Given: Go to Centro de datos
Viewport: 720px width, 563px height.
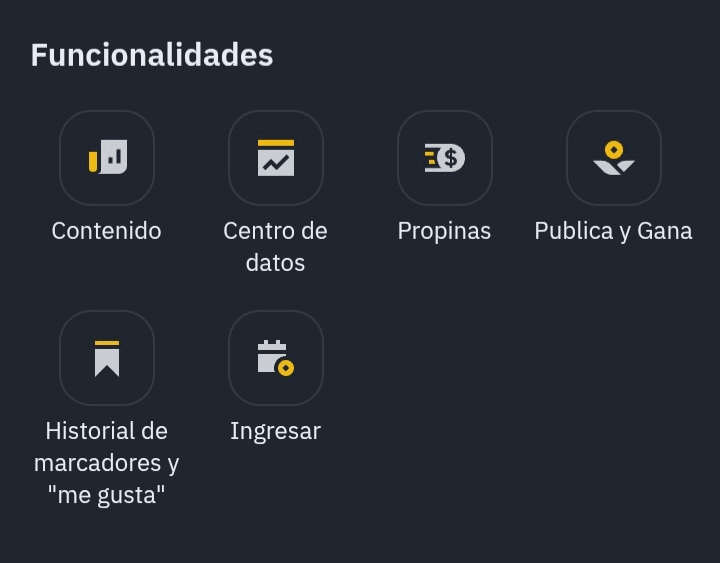Looking at the screenshot, I should (x=276, y=158).
